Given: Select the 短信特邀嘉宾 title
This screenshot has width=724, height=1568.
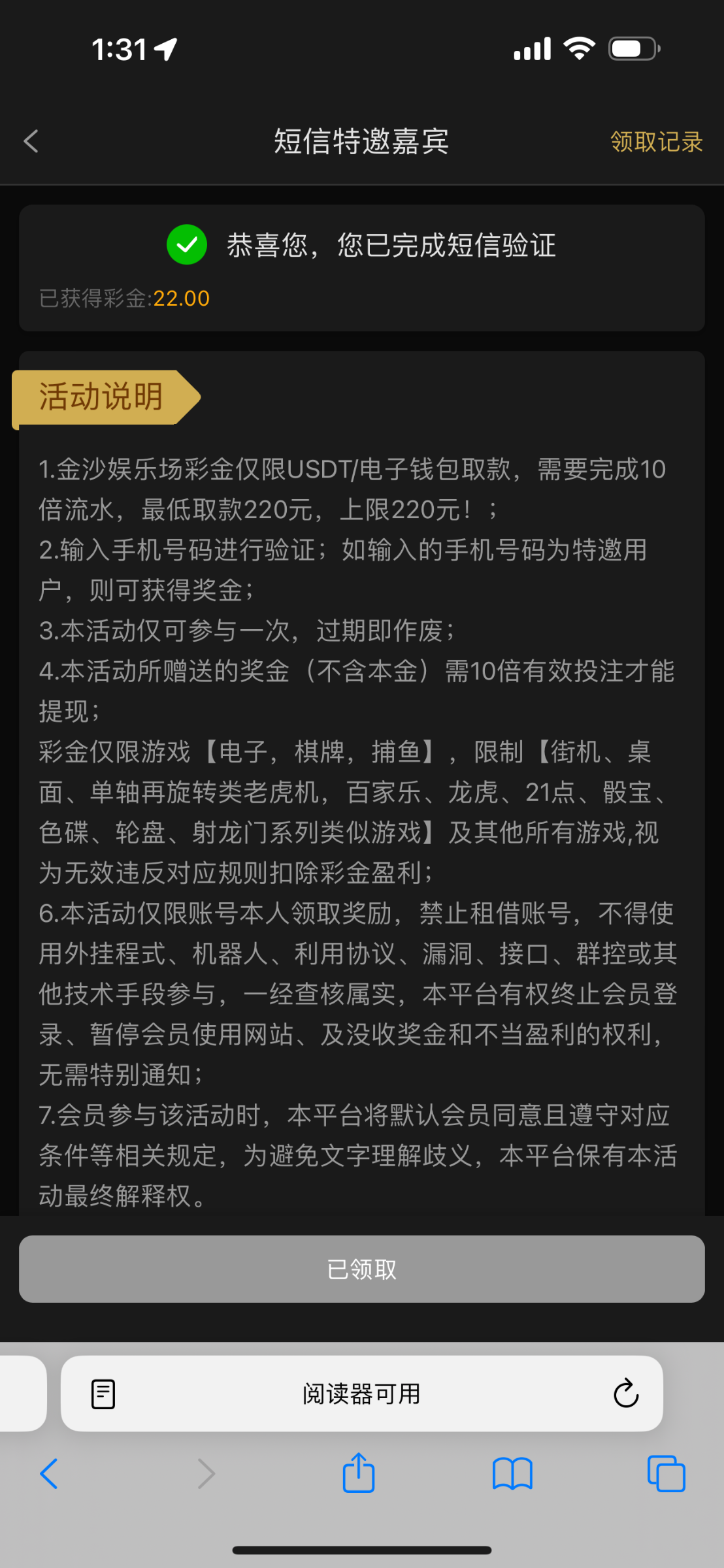Looking at the screenshot, I should point(362,141).
